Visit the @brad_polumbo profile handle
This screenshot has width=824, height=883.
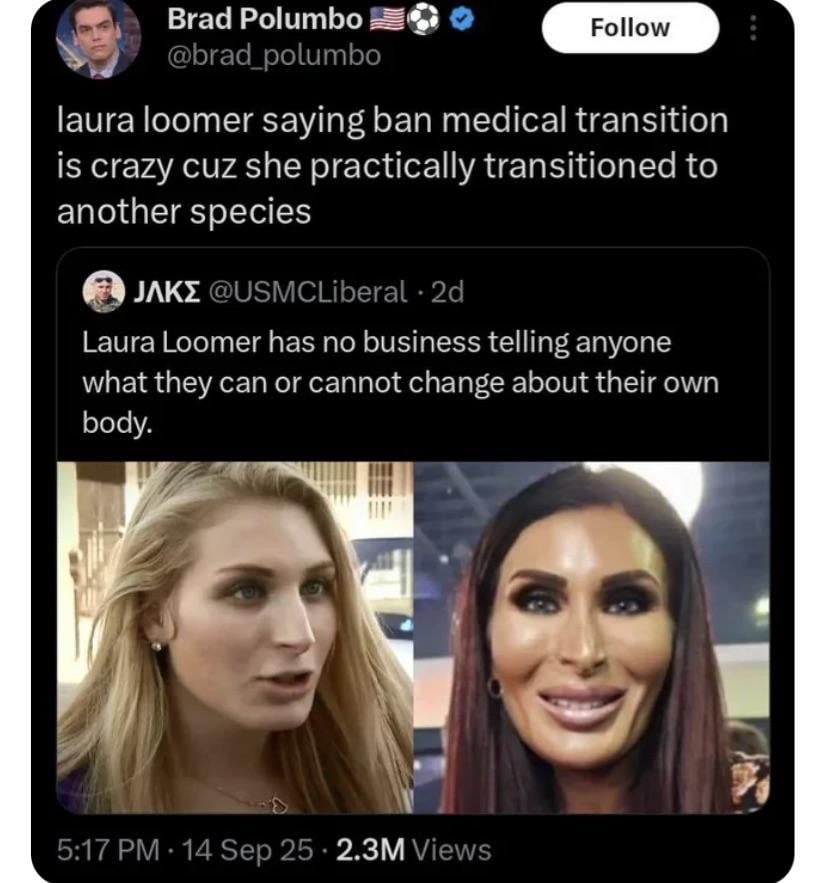274,56
